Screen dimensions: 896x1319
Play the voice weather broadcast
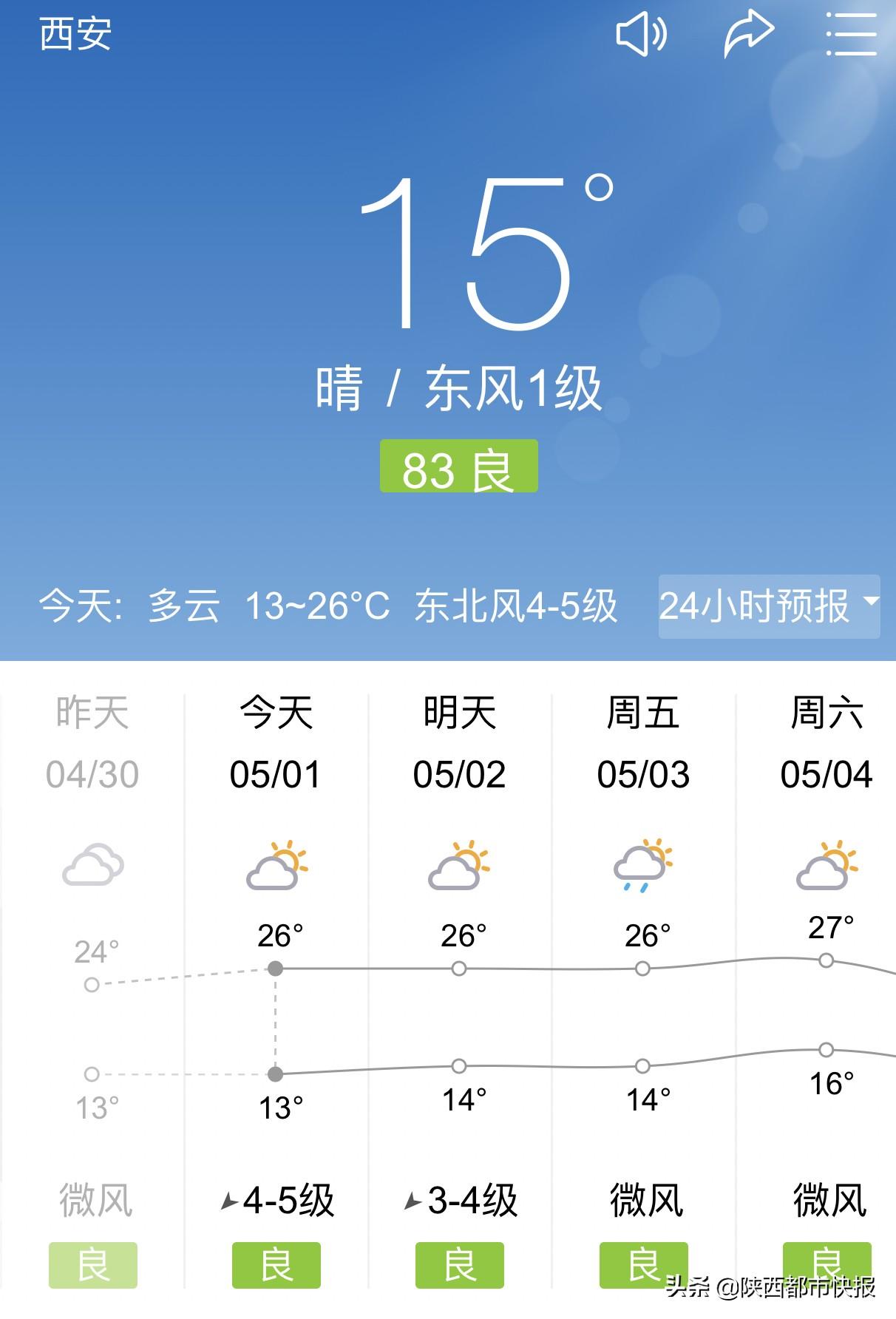(641, 34)
